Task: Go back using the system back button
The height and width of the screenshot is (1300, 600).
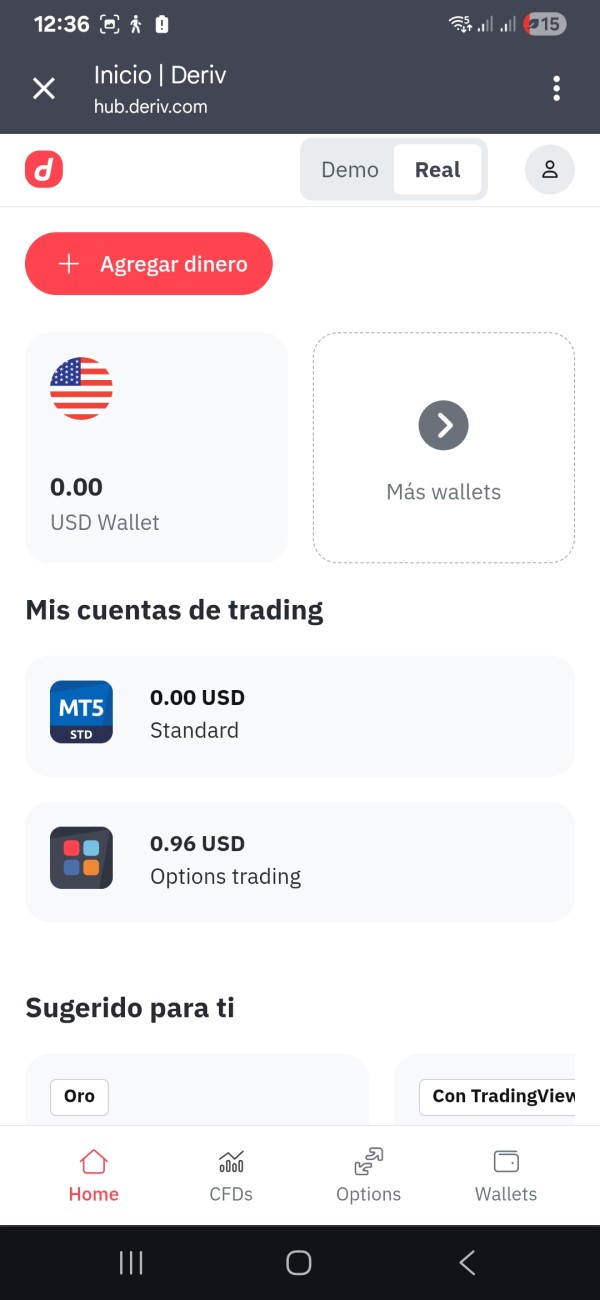Action: [467, 1263]
